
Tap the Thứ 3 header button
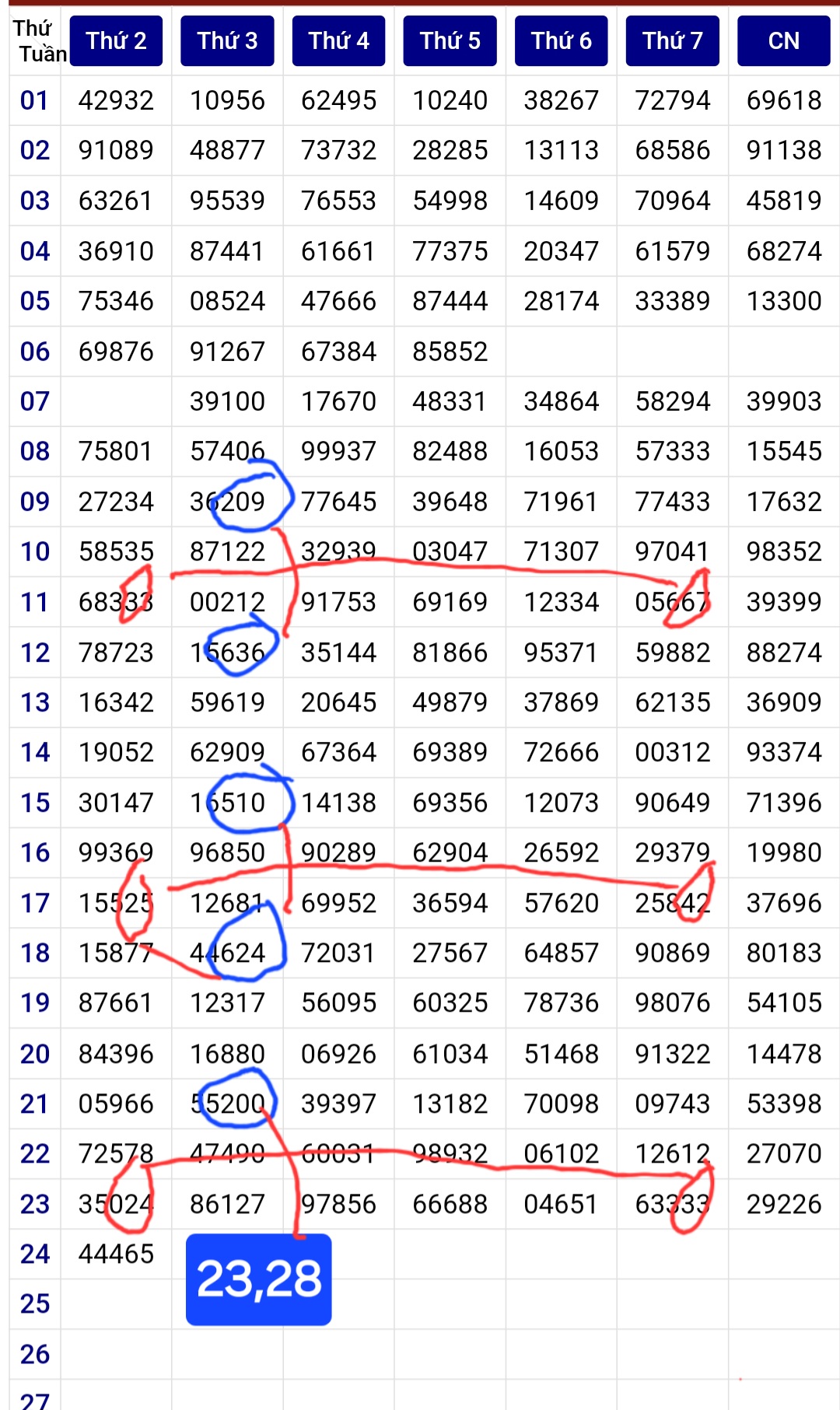tap(227, 40)
